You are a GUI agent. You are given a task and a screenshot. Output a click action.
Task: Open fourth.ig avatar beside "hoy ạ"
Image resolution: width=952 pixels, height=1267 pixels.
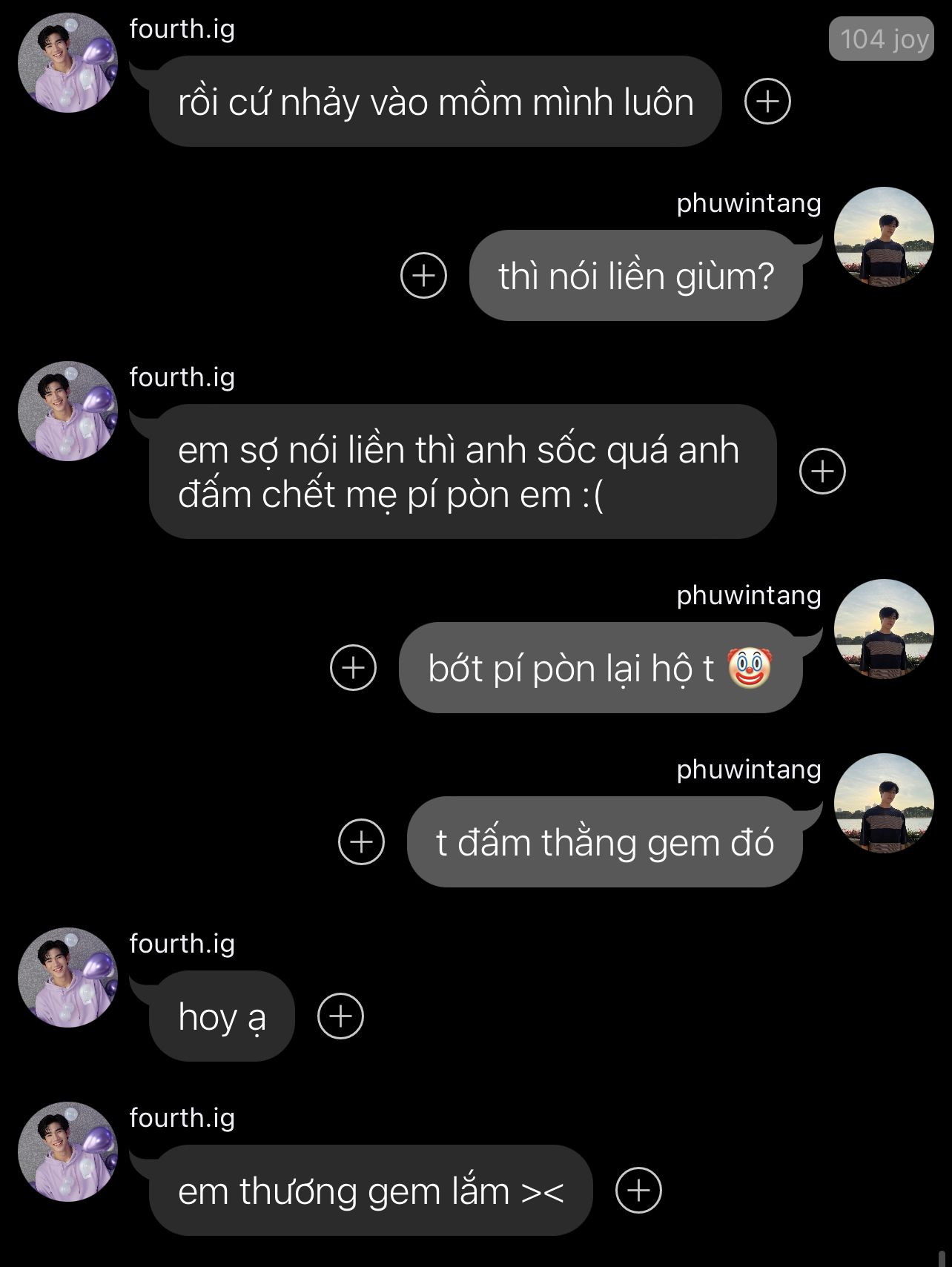[x=67, y=977]
